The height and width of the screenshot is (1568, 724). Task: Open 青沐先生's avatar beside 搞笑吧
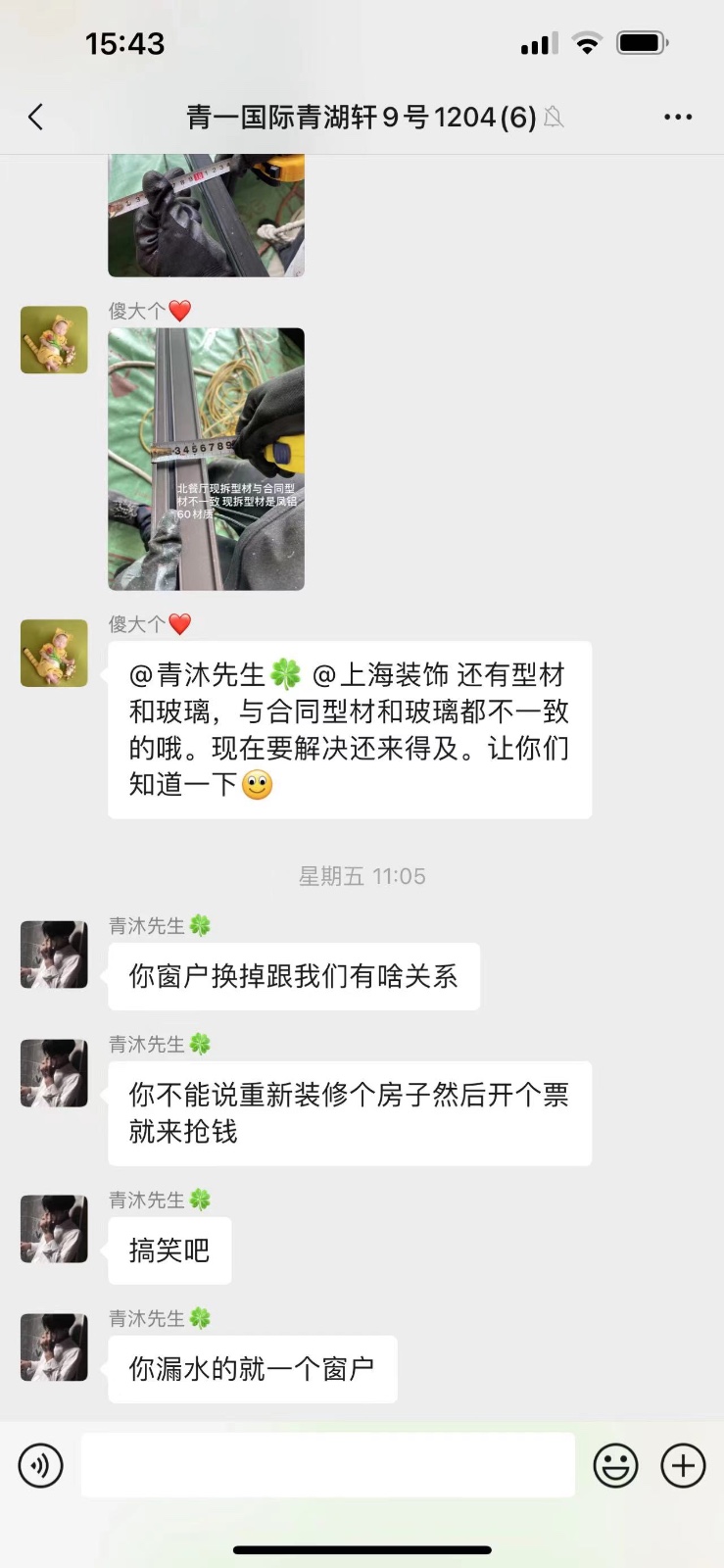pos(54,1229)
